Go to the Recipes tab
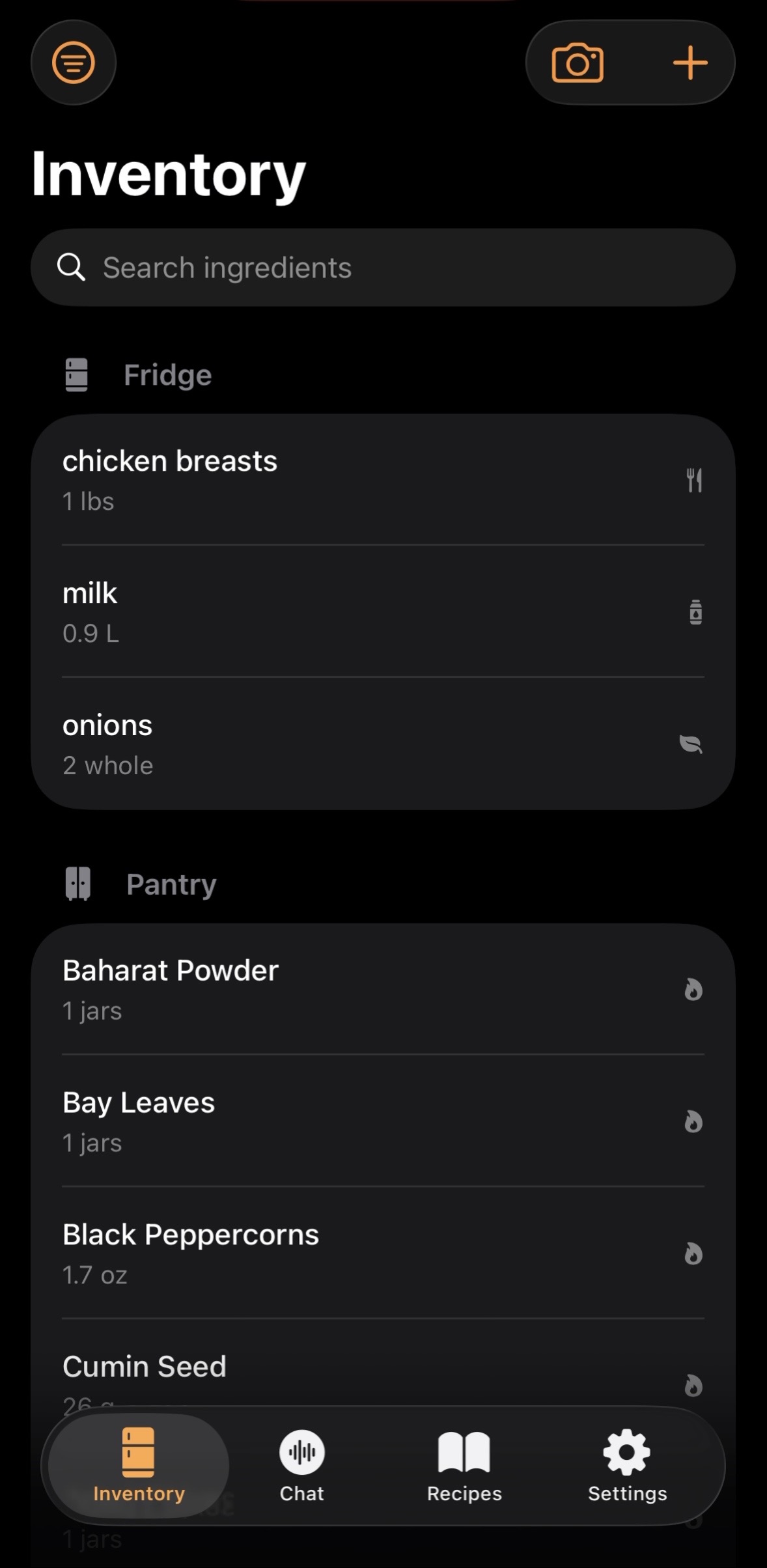 click(x=464, y=1465)
